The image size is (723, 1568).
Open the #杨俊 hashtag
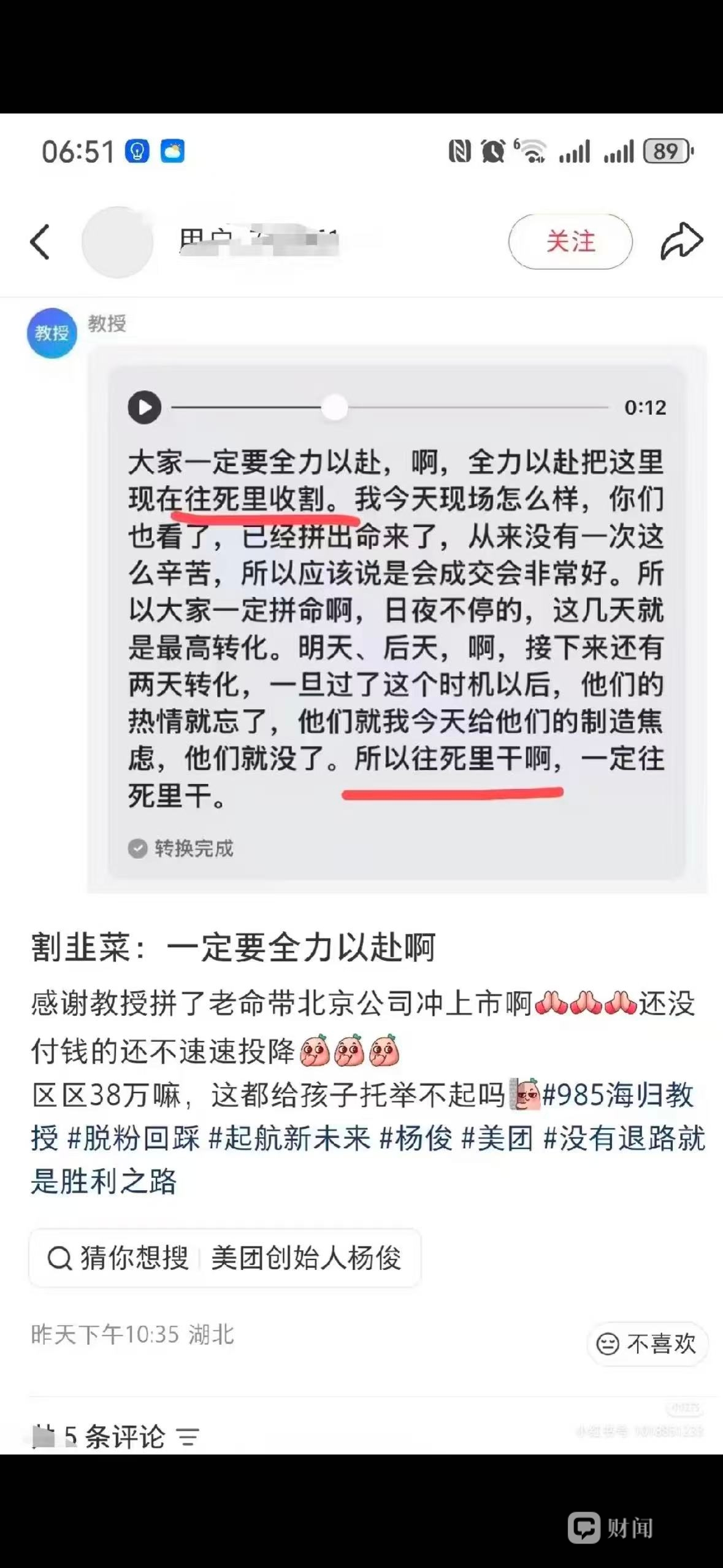(x=416, y=1138)
